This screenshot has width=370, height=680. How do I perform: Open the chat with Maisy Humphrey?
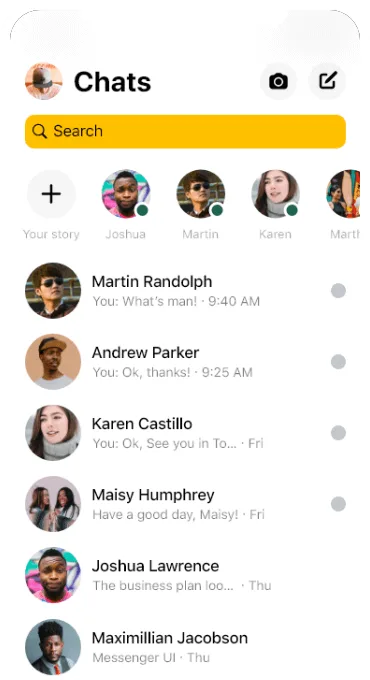185,504
